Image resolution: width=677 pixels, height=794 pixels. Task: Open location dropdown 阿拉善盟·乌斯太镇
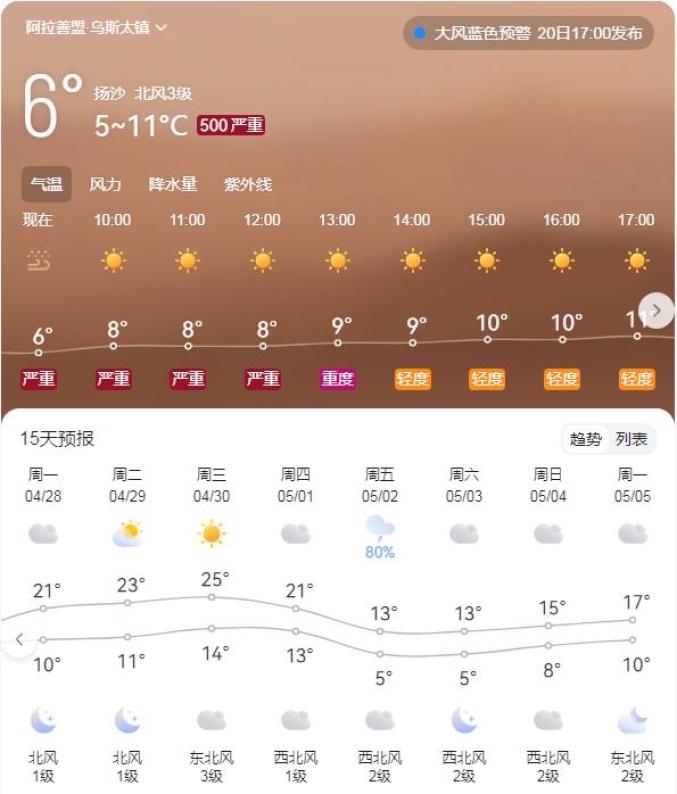click(96, 28)
